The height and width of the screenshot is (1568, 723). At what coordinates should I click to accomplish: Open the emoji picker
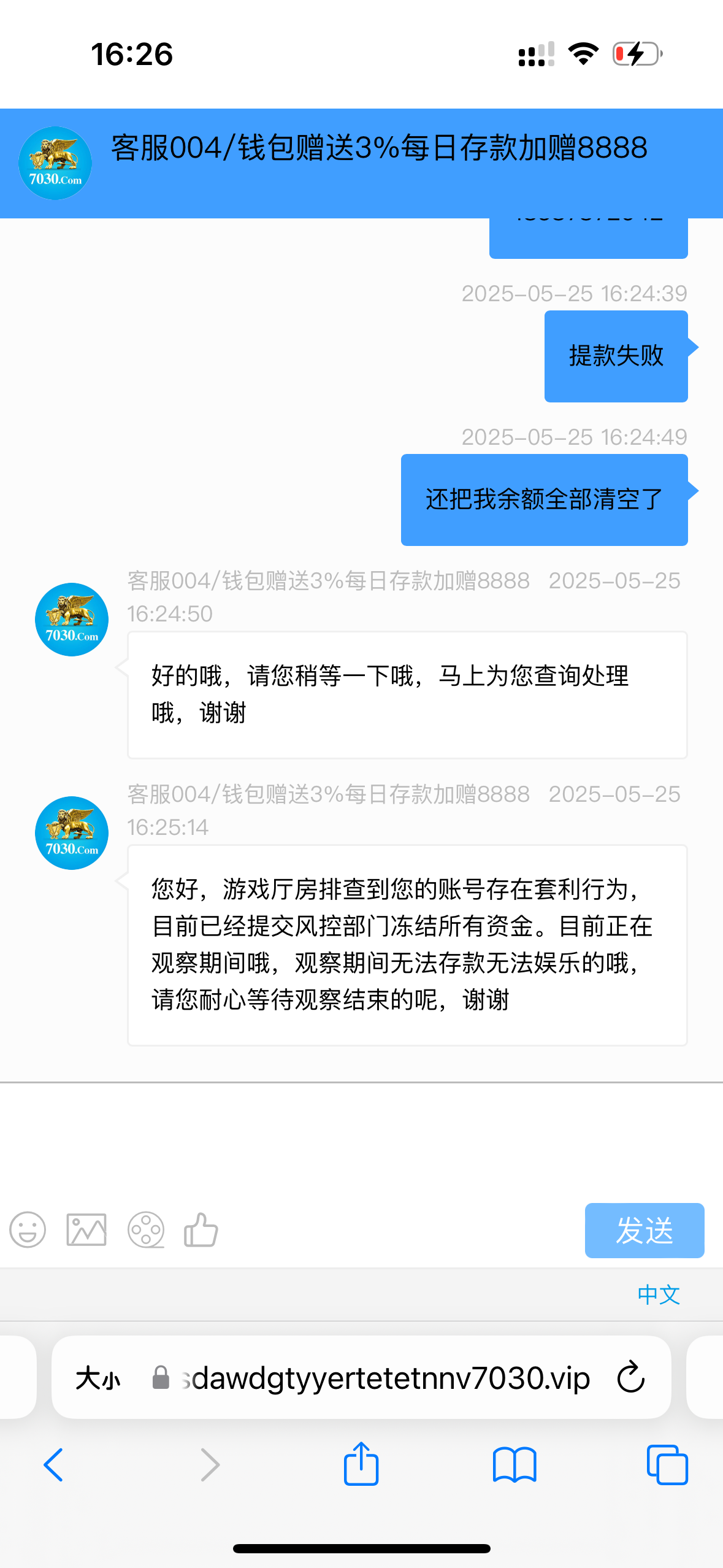28,1230
